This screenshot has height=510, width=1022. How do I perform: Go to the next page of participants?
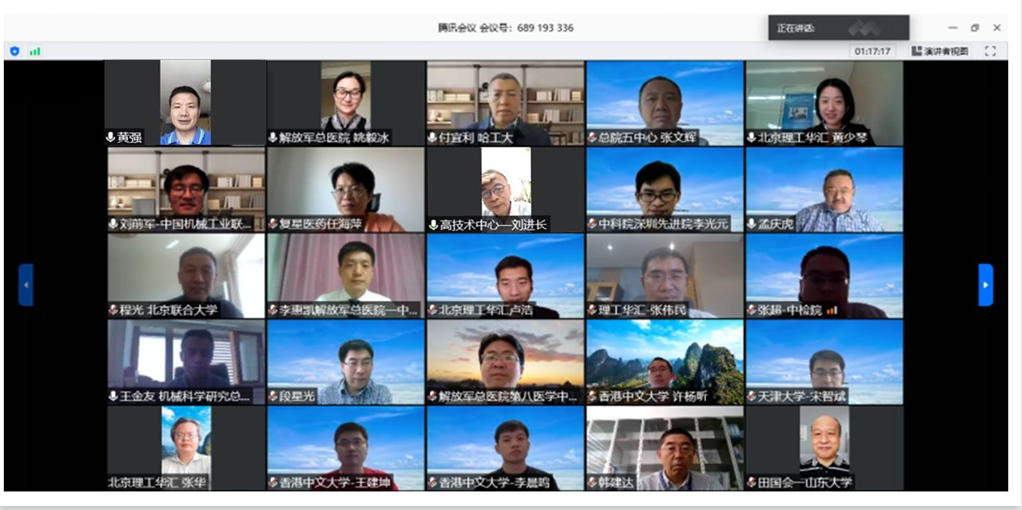click(985, 285)
